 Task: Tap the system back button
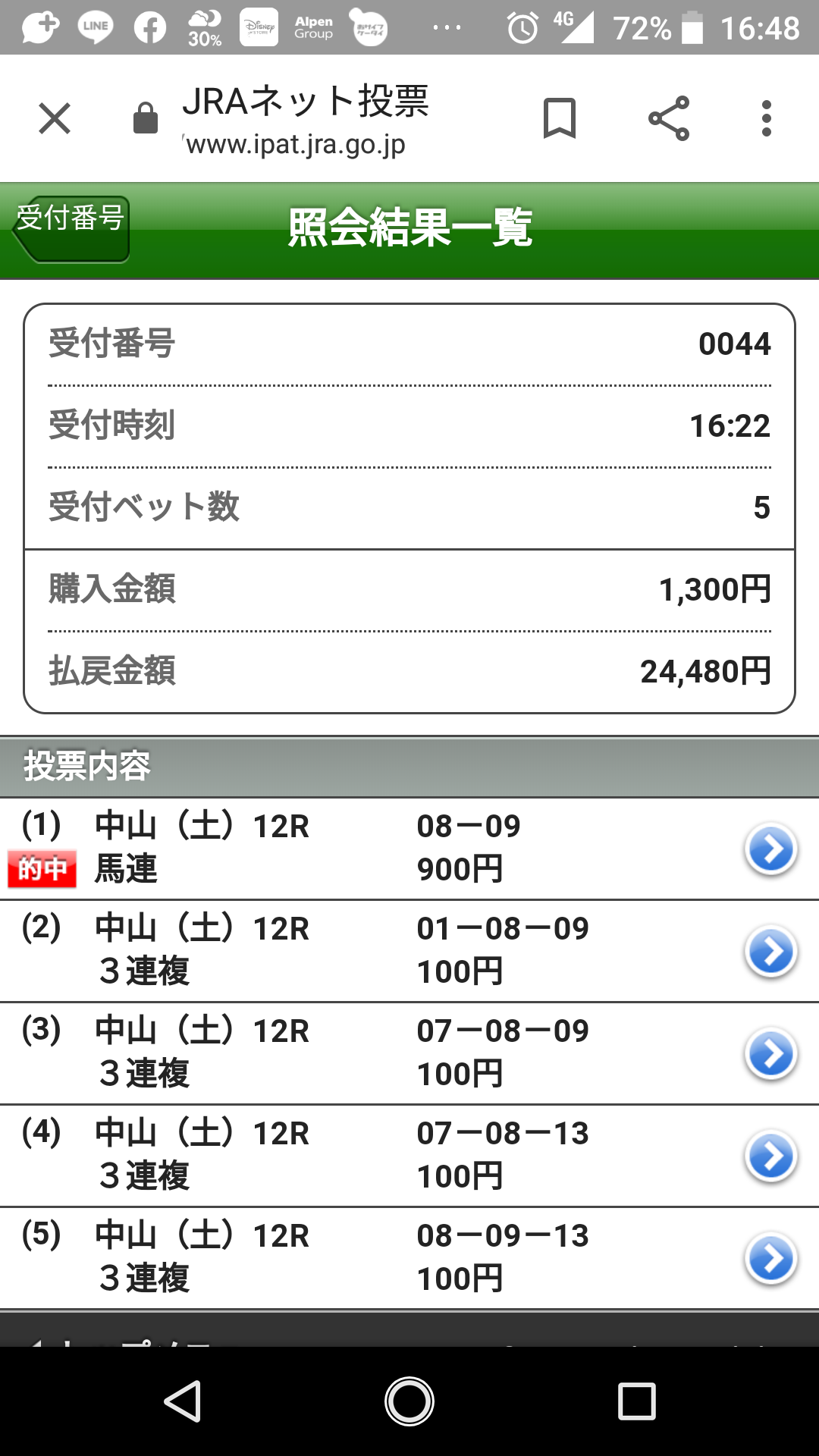click(183, 1401)
